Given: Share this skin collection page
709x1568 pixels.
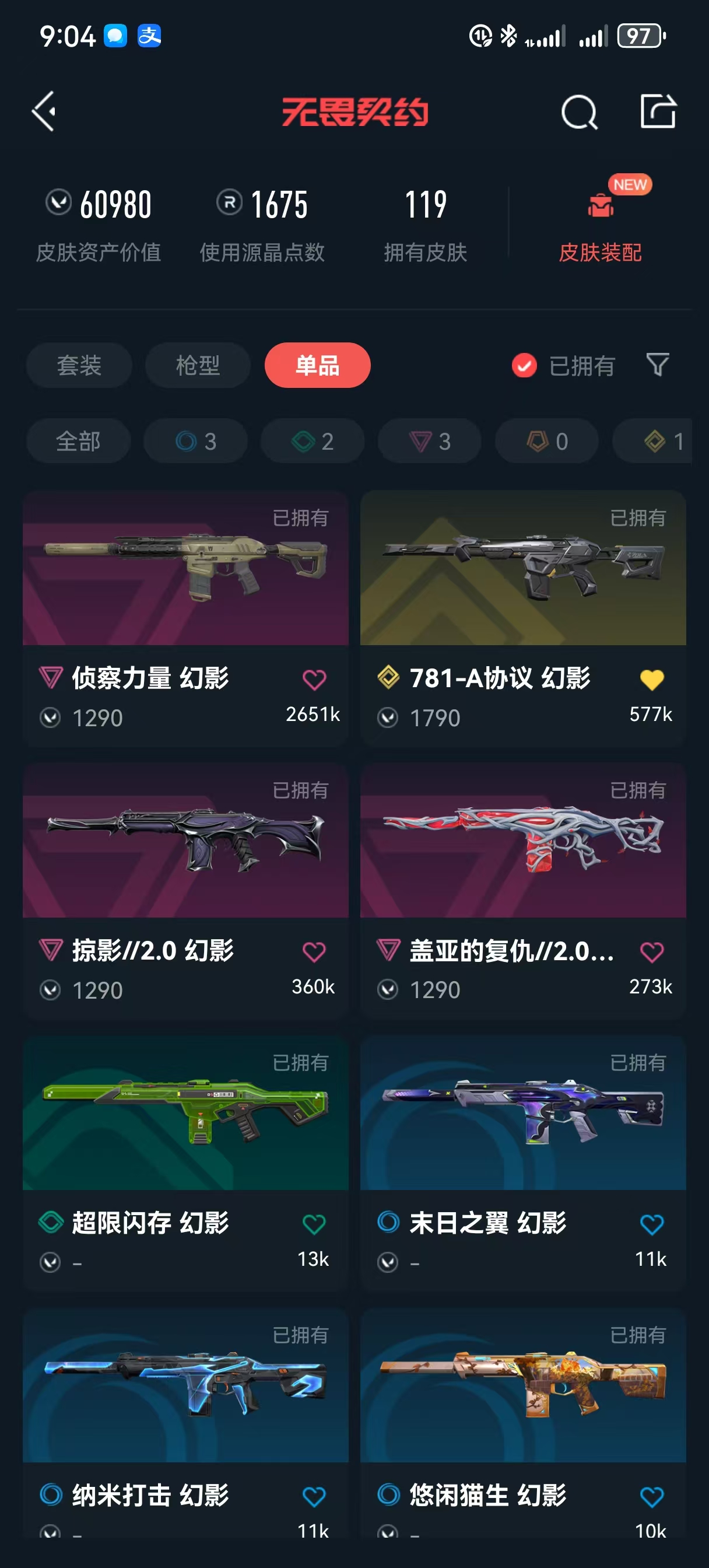Looking at the screenshot, I should tap(658, 111).
